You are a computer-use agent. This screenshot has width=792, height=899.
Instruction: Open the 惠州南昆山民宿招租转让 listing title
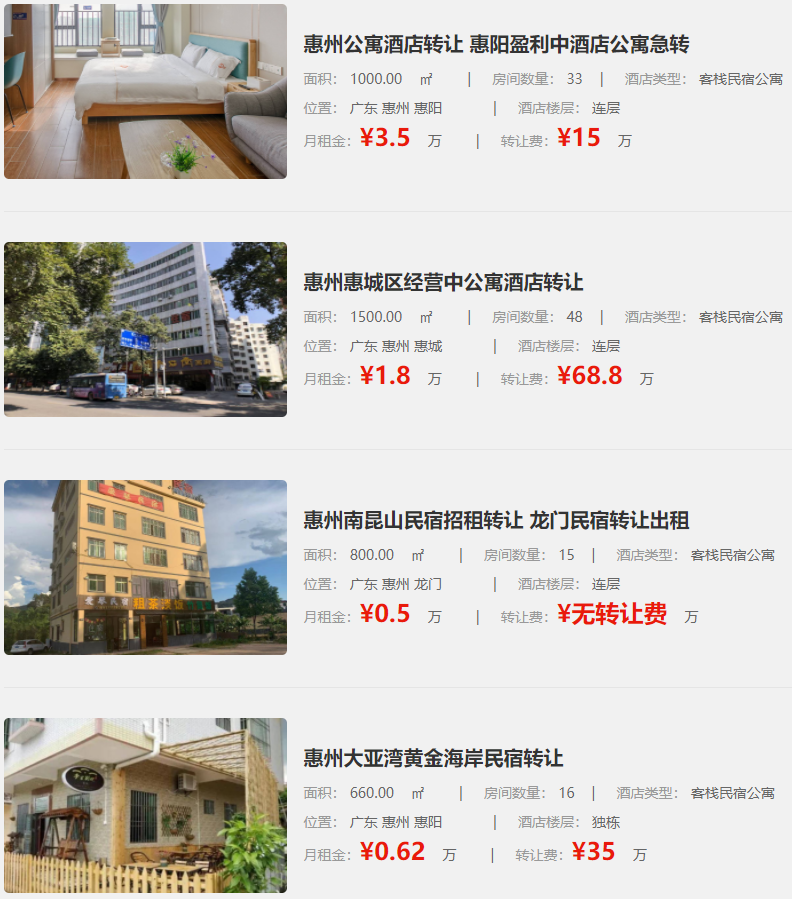(496, 521)
